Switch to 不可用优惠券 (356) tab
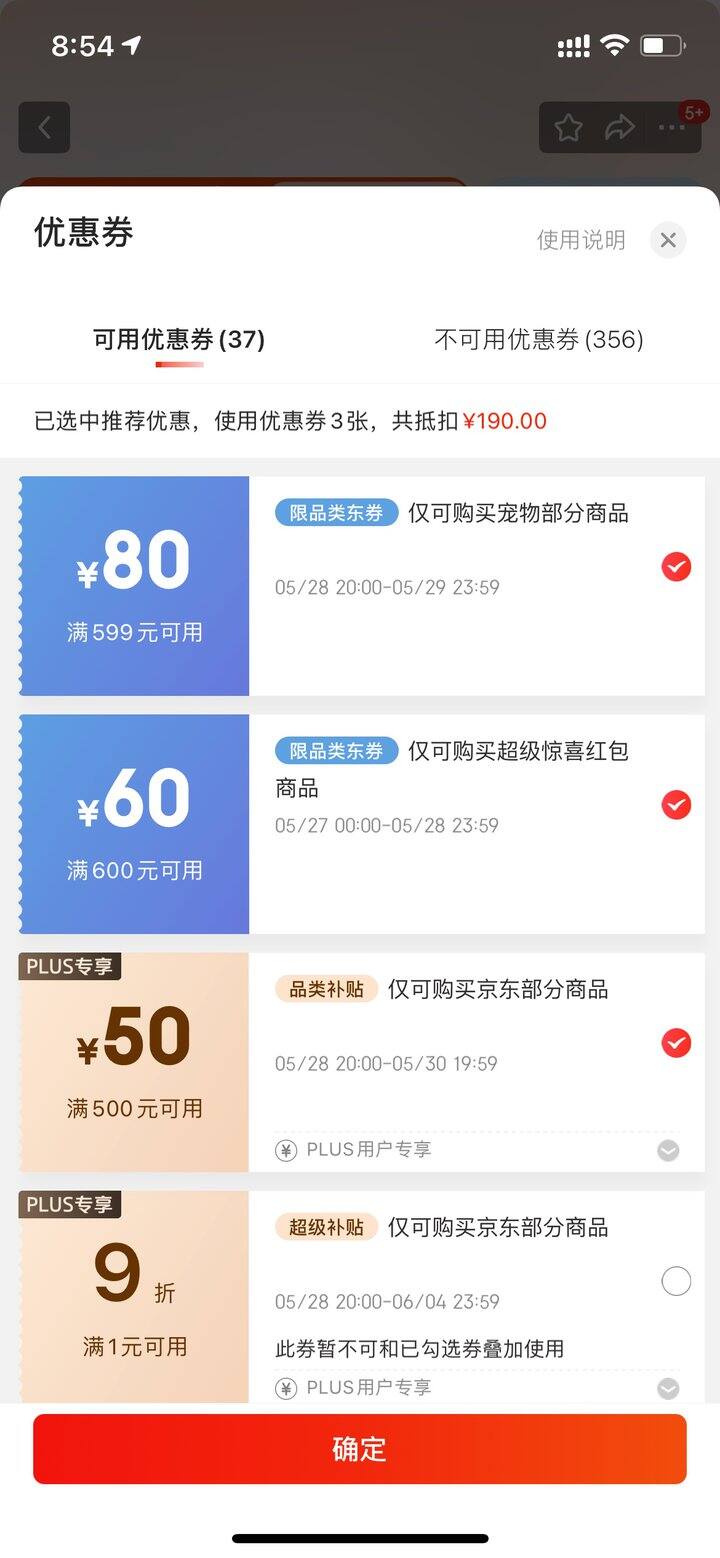The width and height of the screenshot is (720, 1558). 539,339
